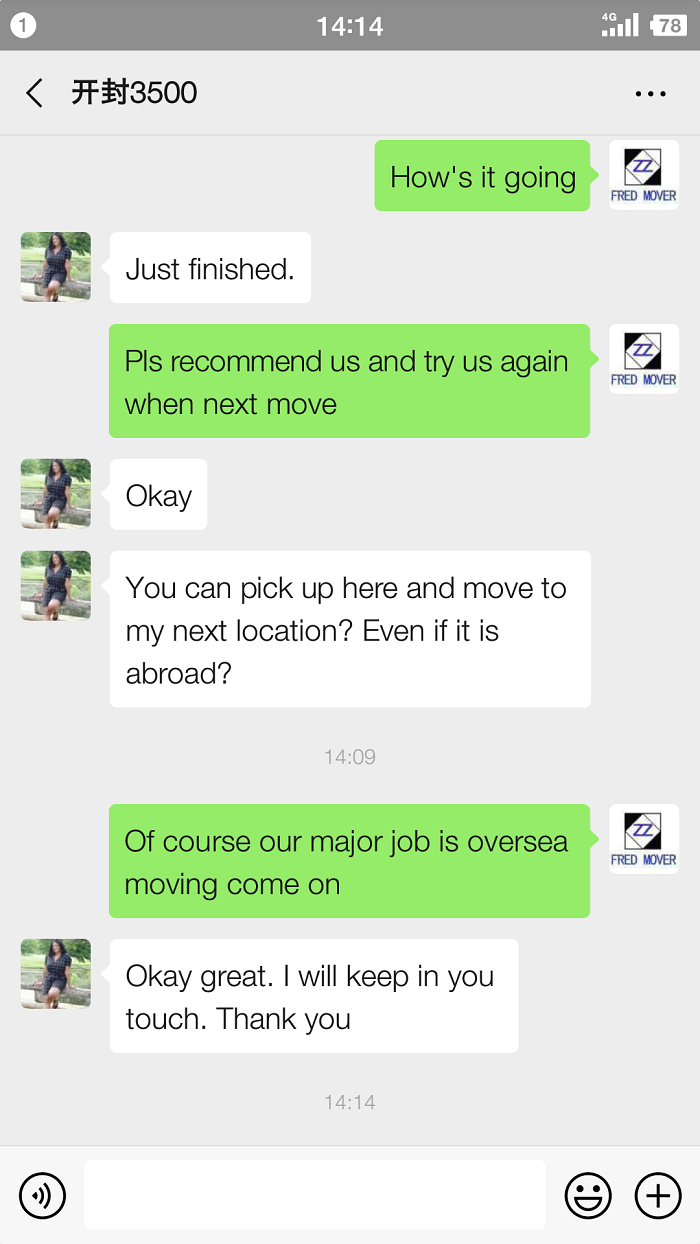Open the plus attachment menu

(x=658, y=1195)
